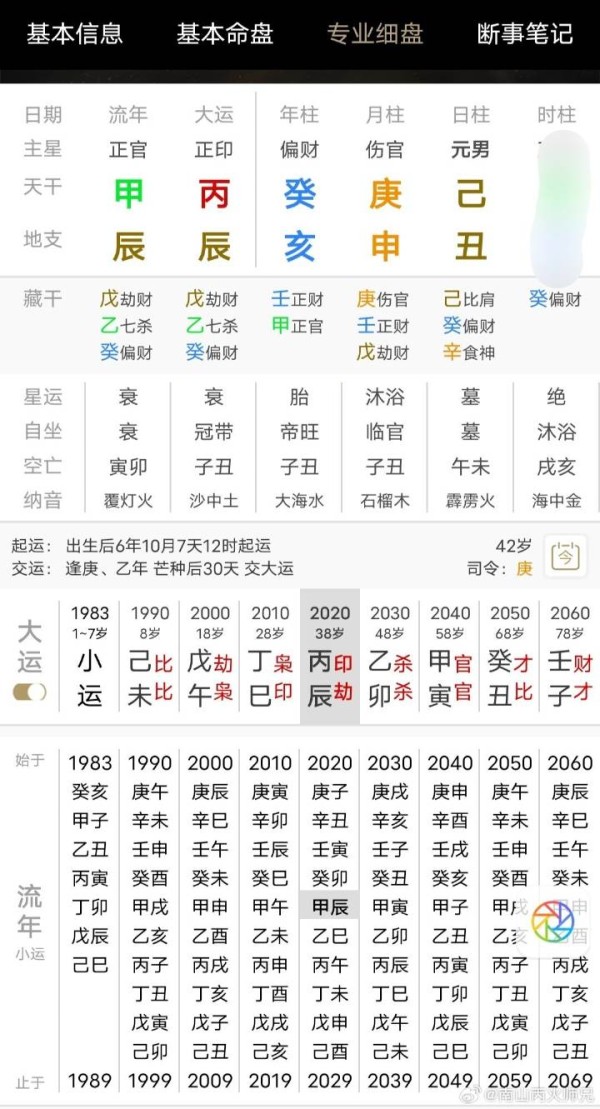This screenshot has width=600, height=1109.
Task: Pick the 2010 丁巳 大运 column
Action: click(x=270, y=656)
